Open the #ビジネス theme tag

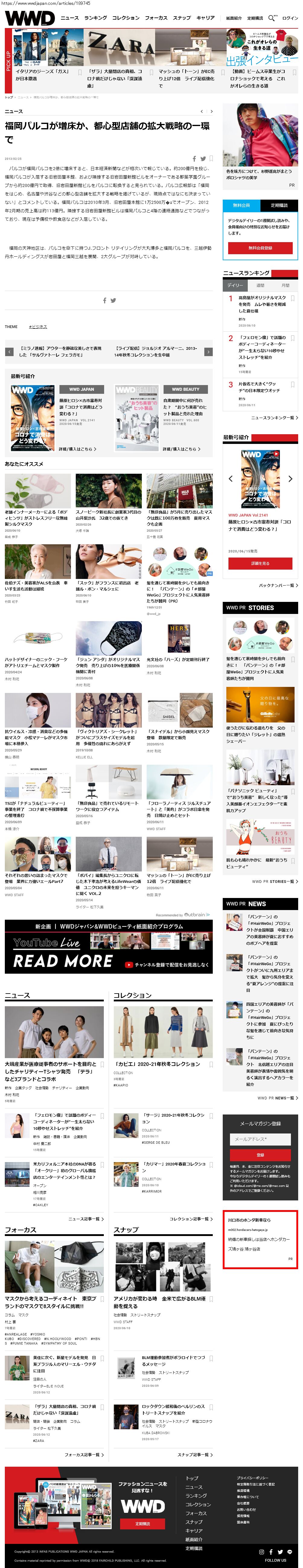(x=38, y=327)
